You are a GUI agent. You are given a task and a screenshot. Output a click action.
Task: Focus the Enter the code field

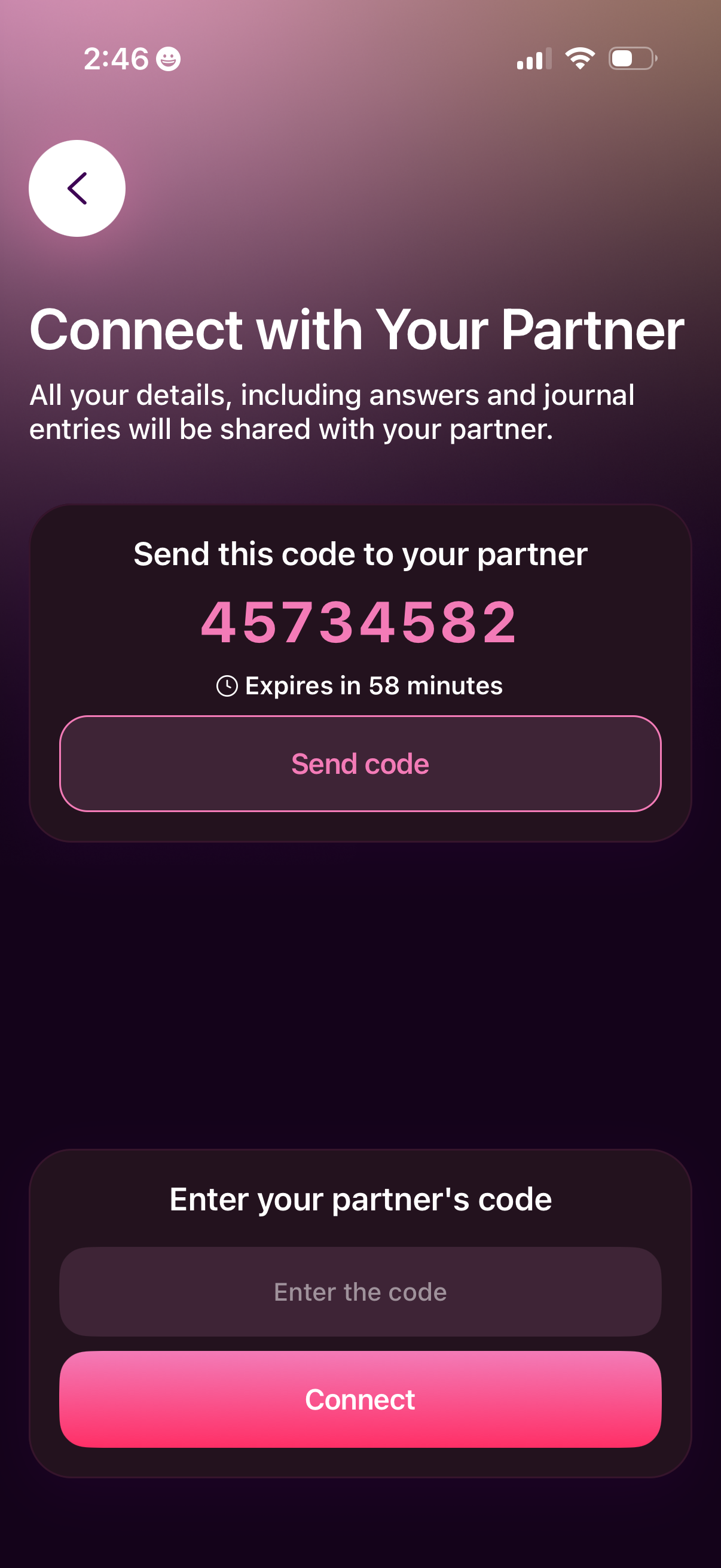click(x=360, y=1291)
